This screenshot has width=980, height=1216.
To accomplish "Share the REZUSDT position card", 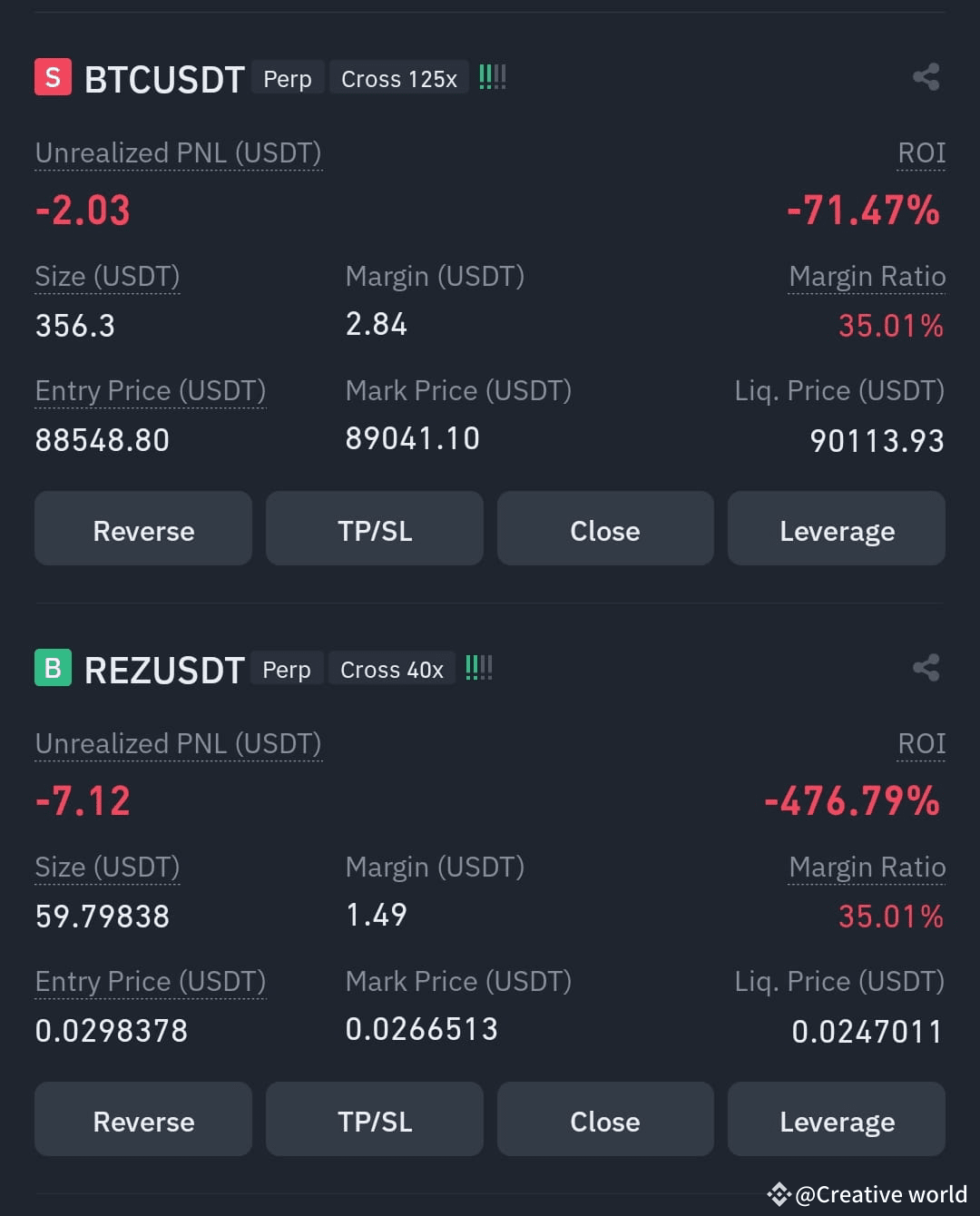I will pyautogui.click(x=926, y=668).
